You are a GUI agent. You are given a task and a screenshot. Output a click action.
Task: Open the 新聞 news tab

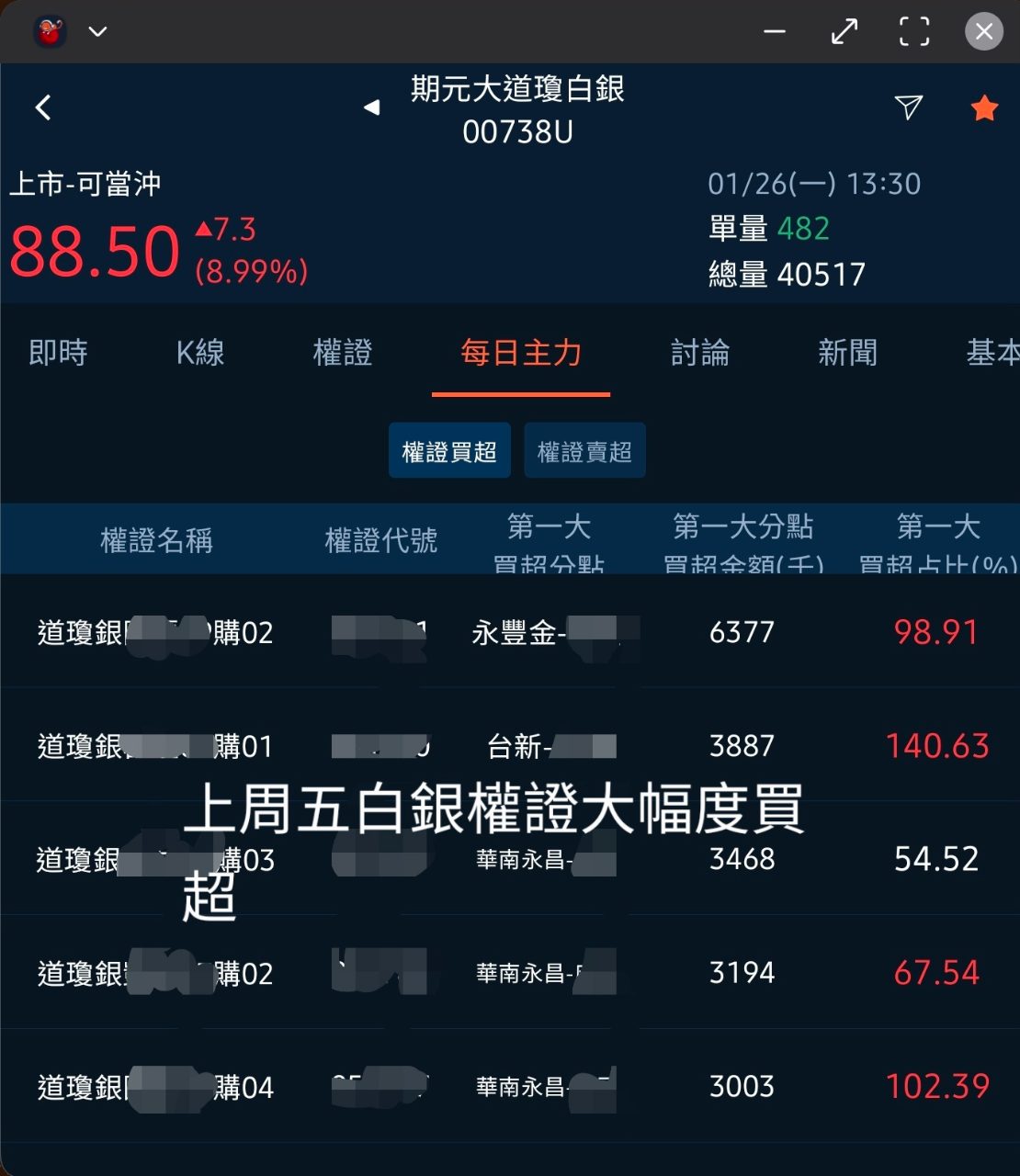tap(847, 354)
